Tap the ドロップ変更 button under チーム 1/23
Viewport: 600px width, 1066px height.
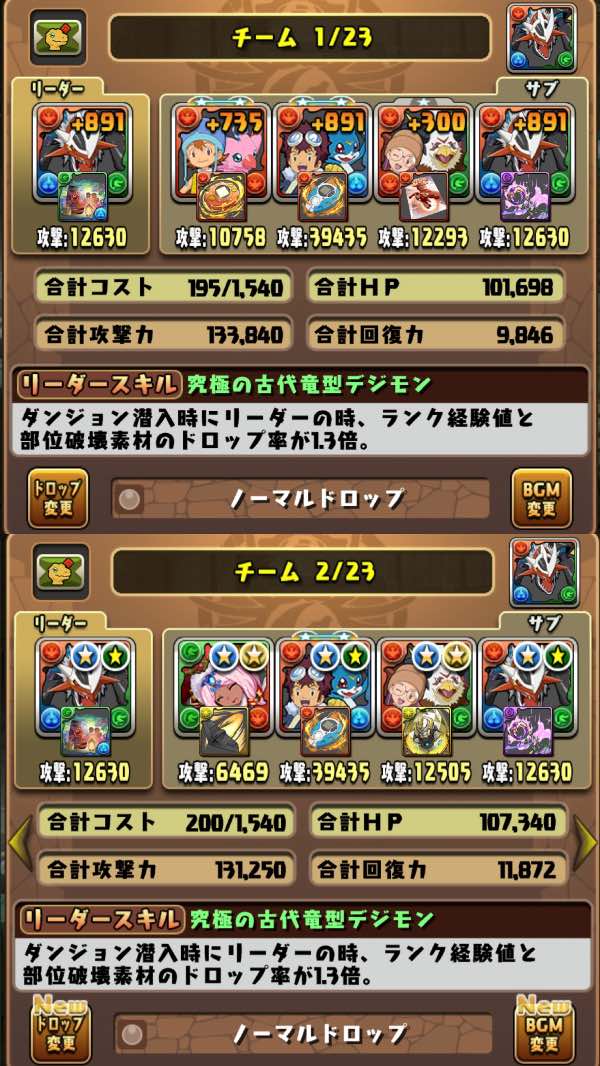point(57,497)
